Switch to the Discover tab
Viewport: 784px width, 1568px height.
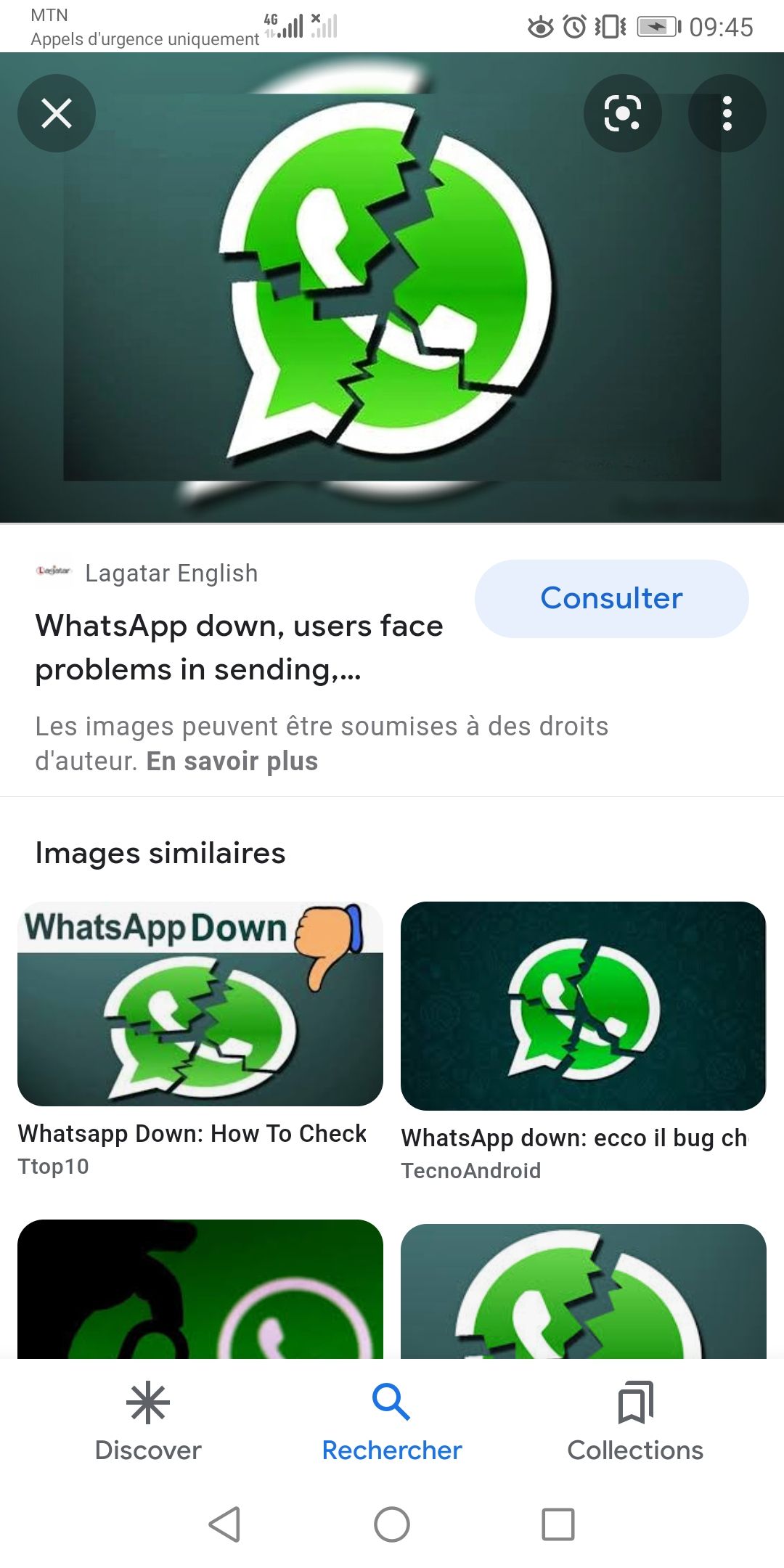pyautogui.click(x=148, y=1423)
